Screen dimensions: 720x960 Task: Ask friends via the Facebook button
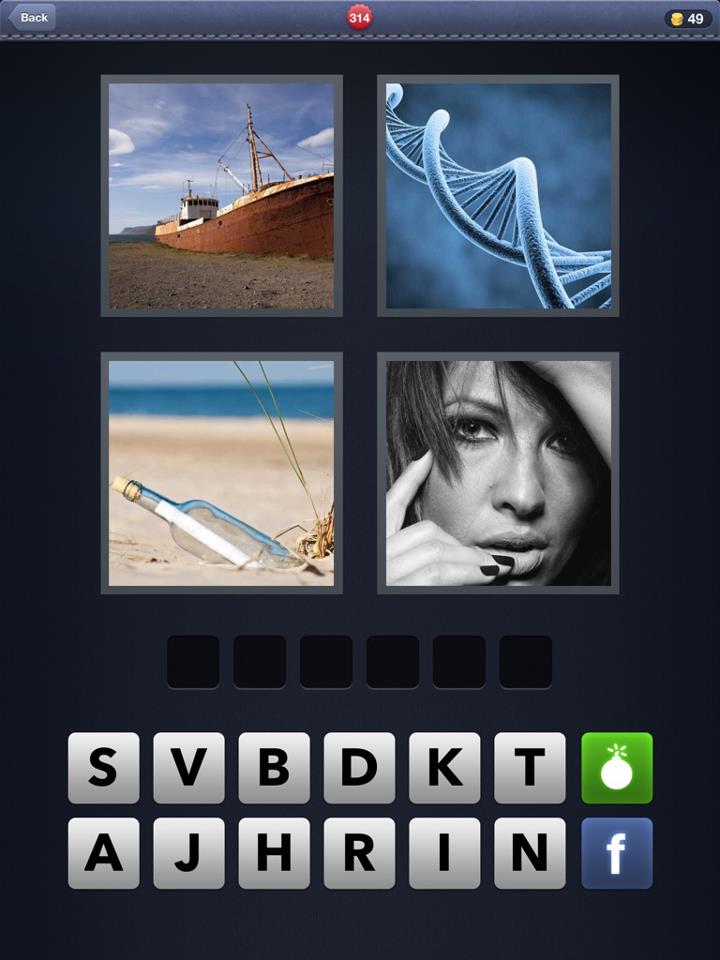point(617,853)
